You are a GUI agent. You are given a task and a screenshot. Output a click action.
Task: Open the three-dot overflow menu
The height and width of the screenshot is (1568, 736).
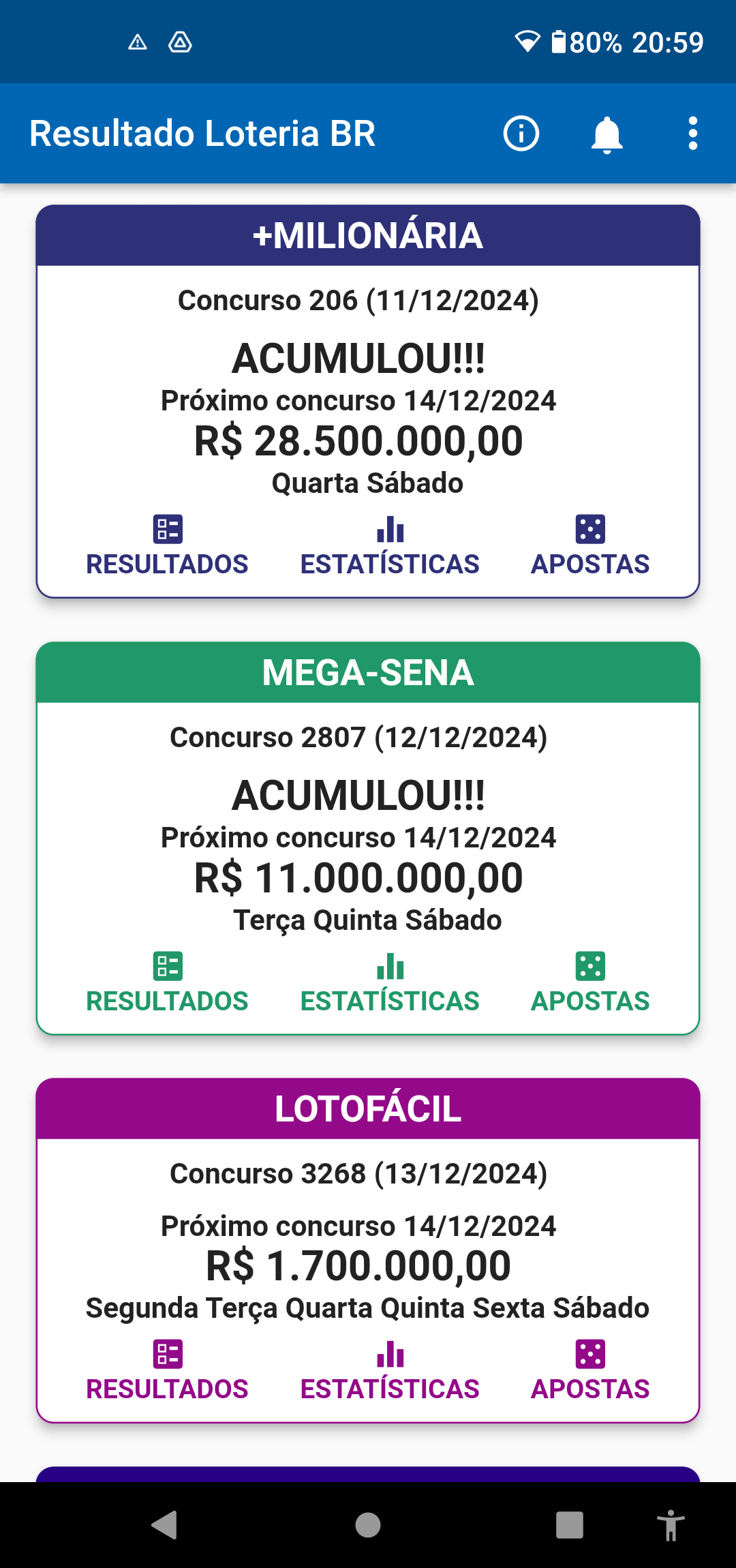(693, 134)
